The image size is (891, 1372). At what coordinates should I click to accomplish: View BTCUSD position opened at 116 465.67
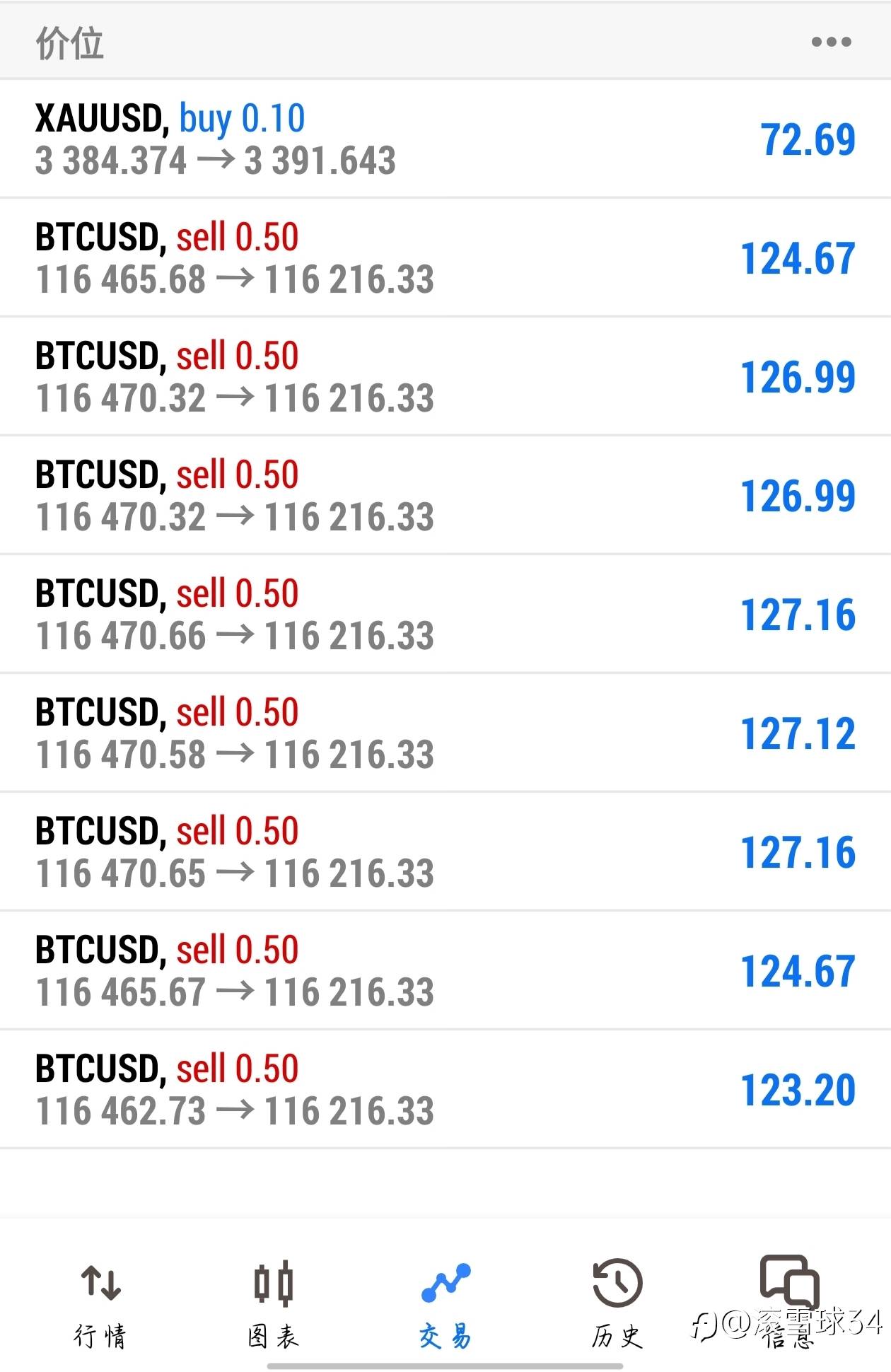pos(445,970)
